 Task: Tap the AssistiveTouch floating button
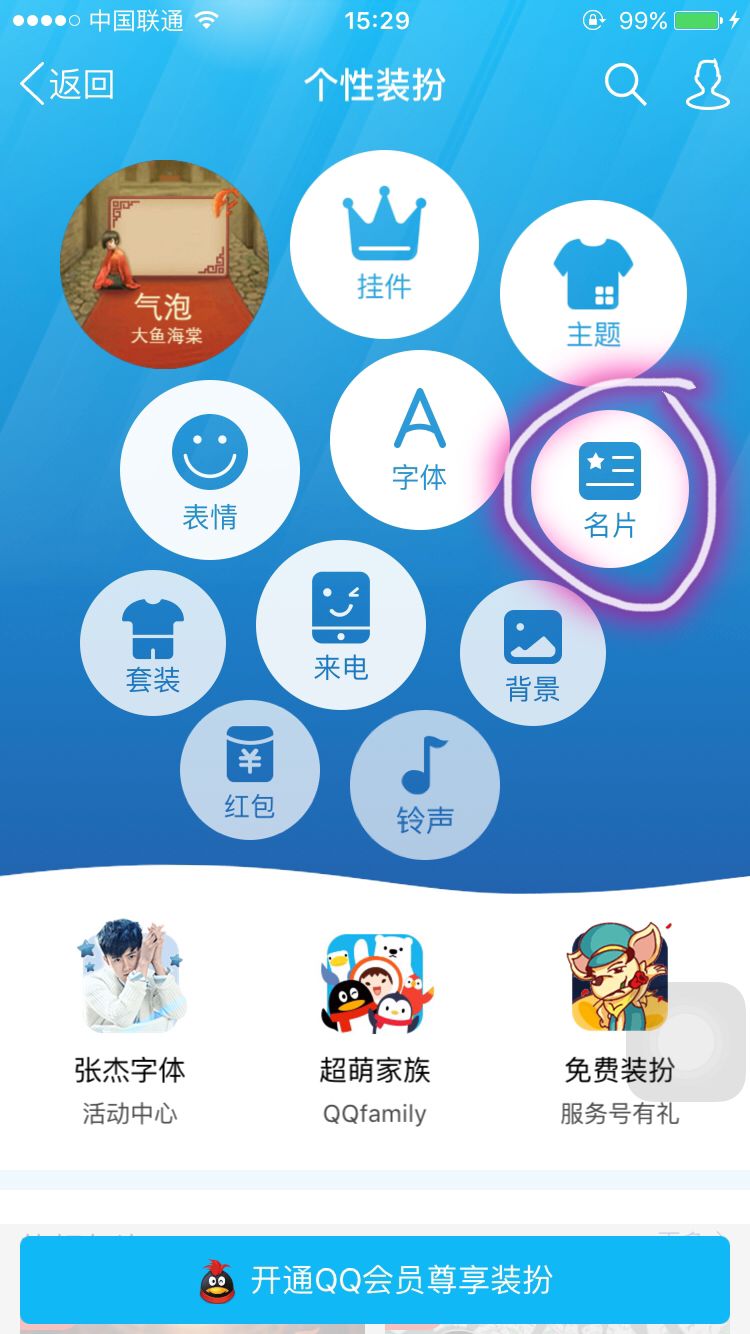pyautogui.click(x=686, y=1042)
